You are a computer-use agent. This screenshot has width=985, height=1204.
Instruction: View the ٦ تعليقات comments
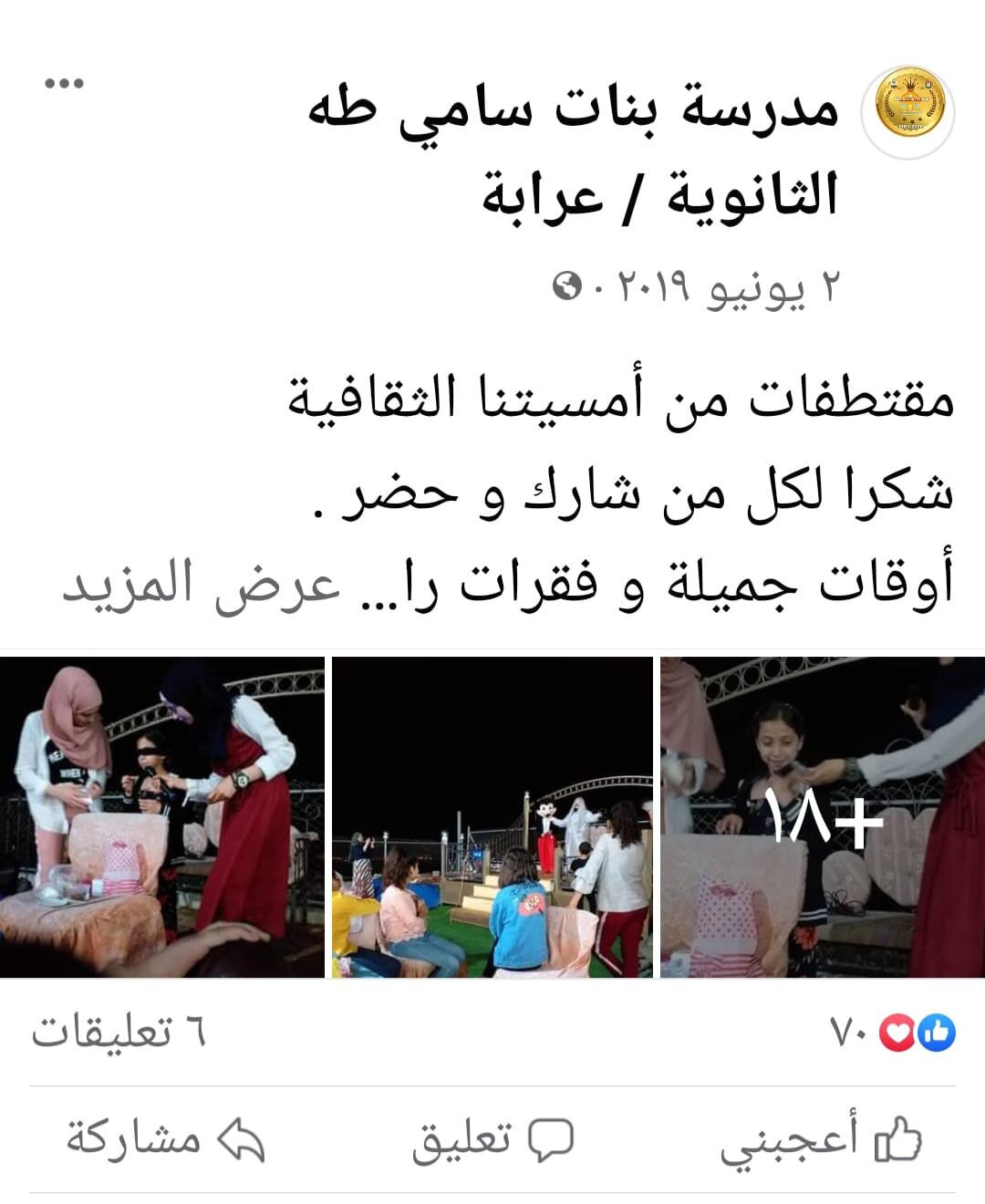119,1033
